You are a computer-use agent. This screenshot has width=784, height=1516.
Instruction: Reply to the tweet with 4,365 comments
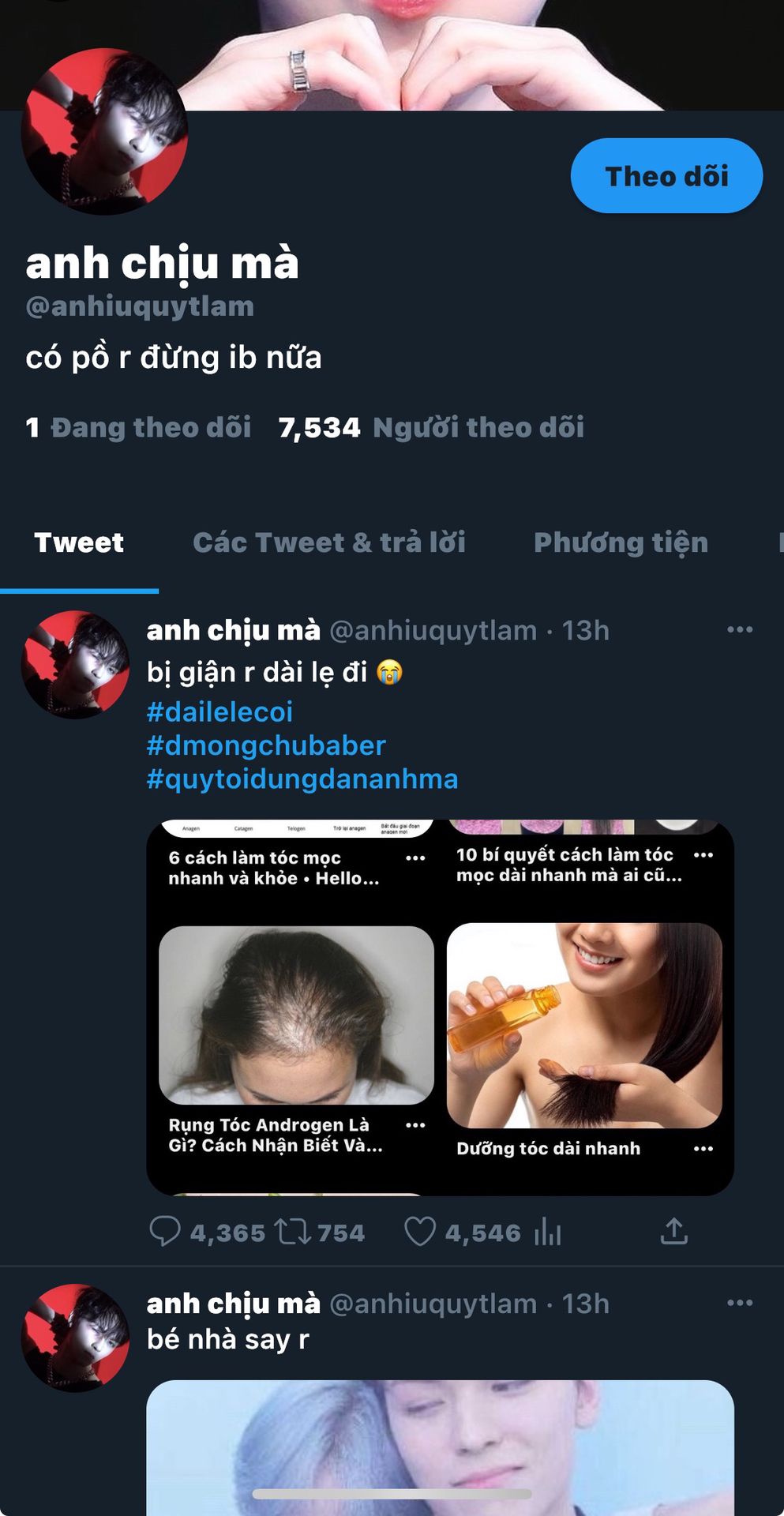(165, 1232)
